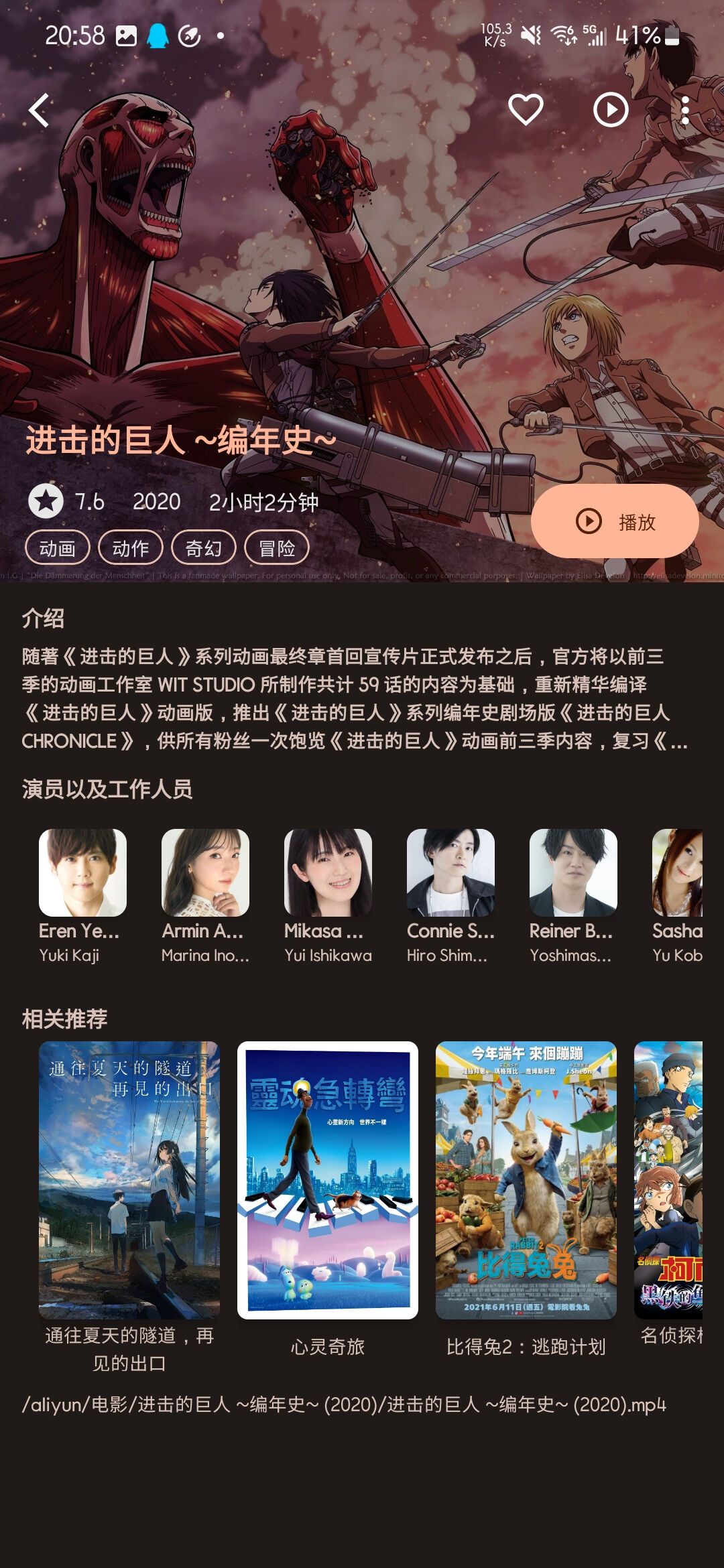The image size is (724, 1568).
Task: Open recommended movie 比得兔2：逃跑计划
Action: [x=526, y=1180]
